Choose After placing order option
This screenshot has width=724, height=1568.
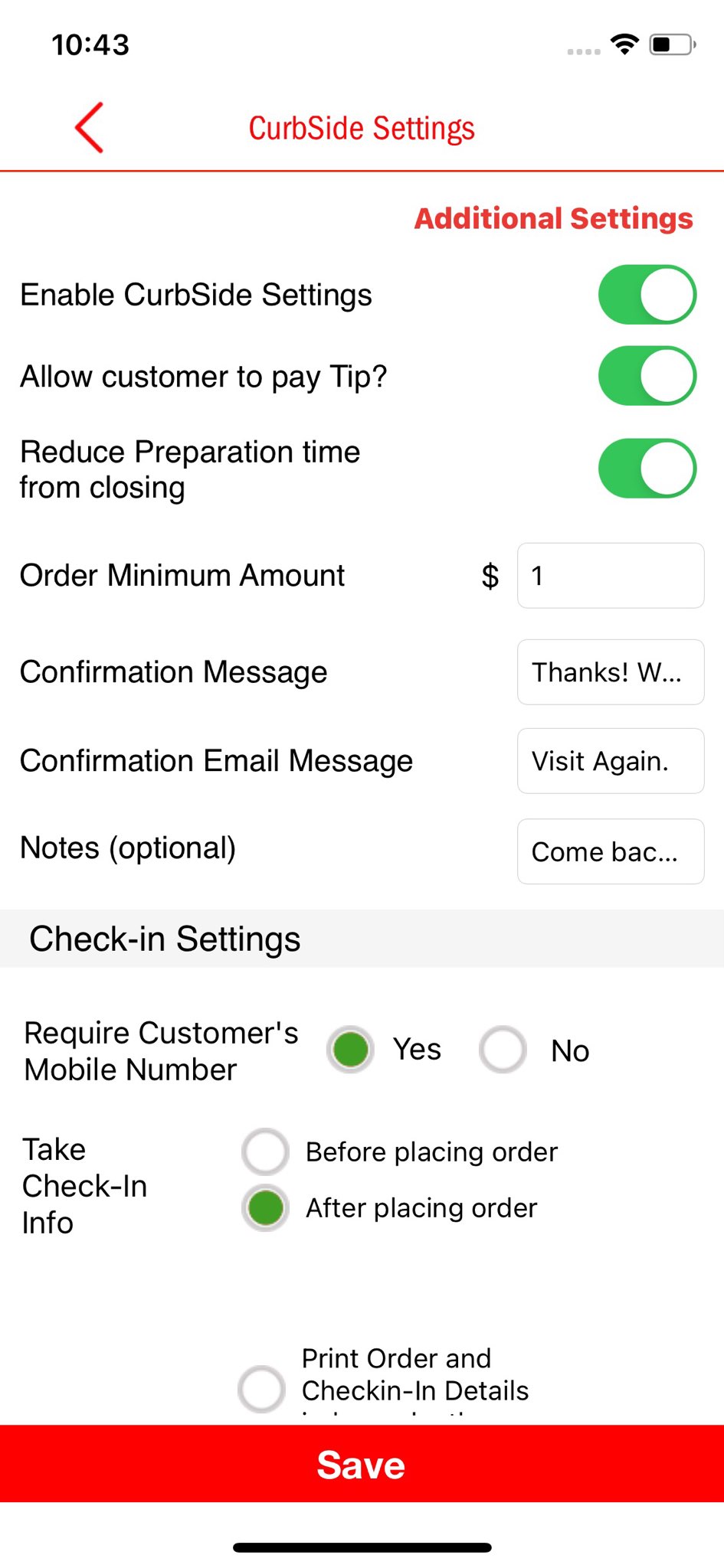point(266,1208)
